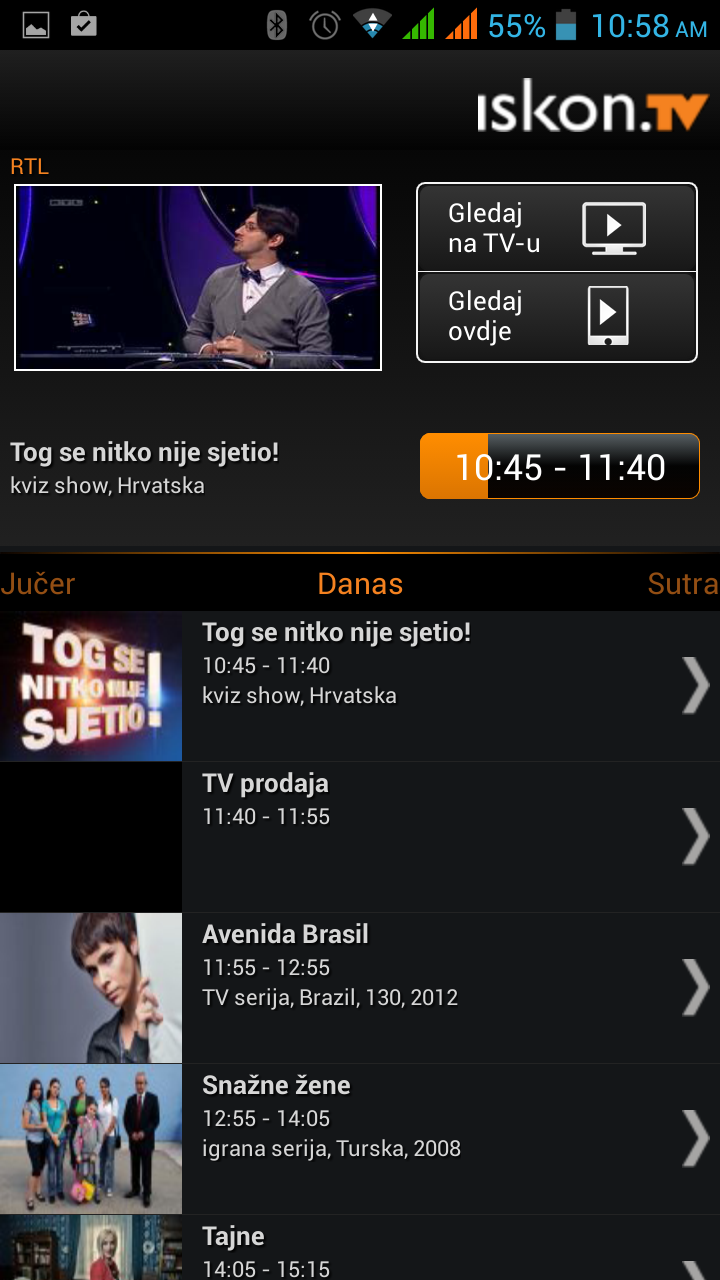Switch to the Jučer tab
Image resolution: width=720 pixels, height=1280 pixels.
[38, 584]
